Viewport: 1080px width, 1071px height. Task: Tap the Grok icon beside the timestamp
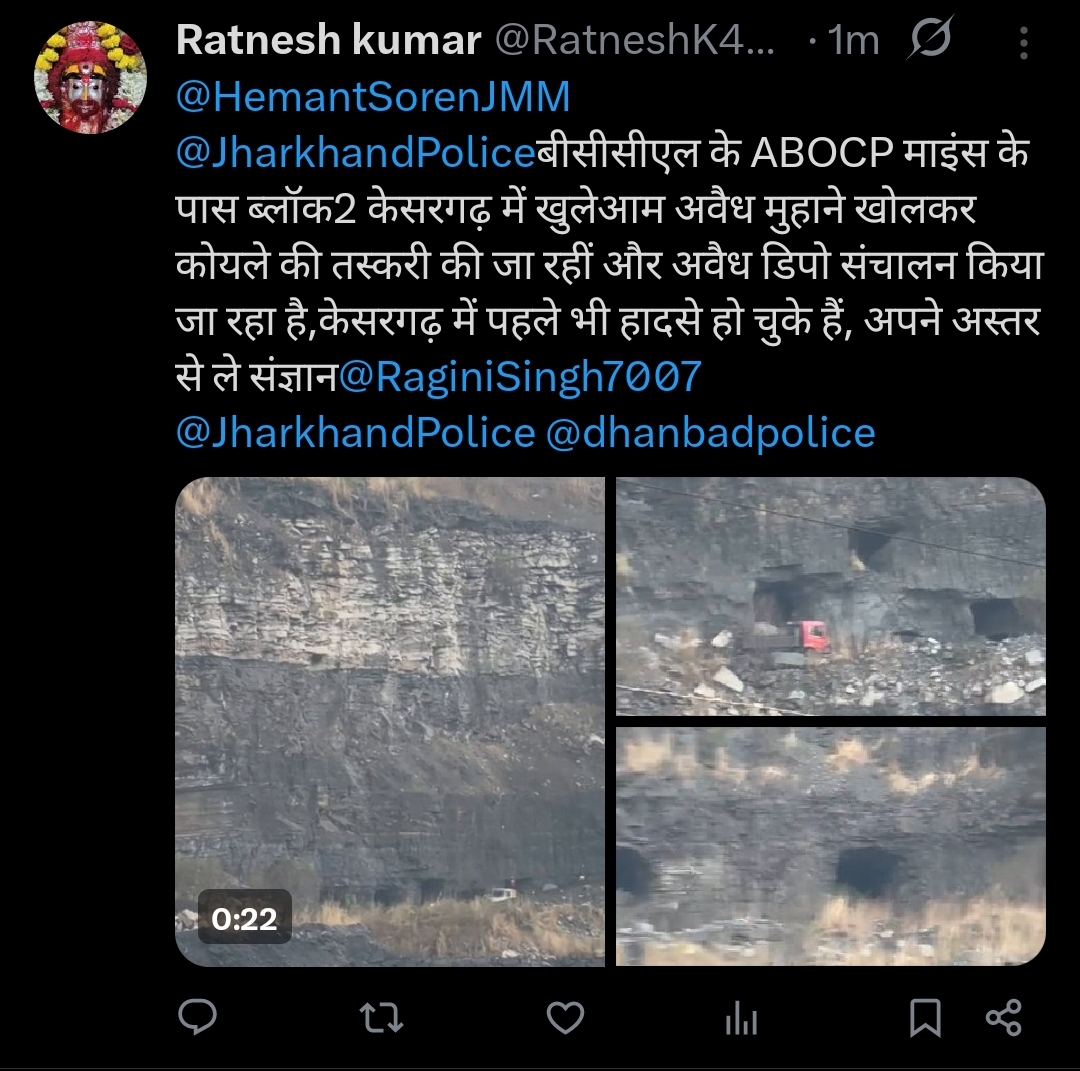tap(932, 41)
